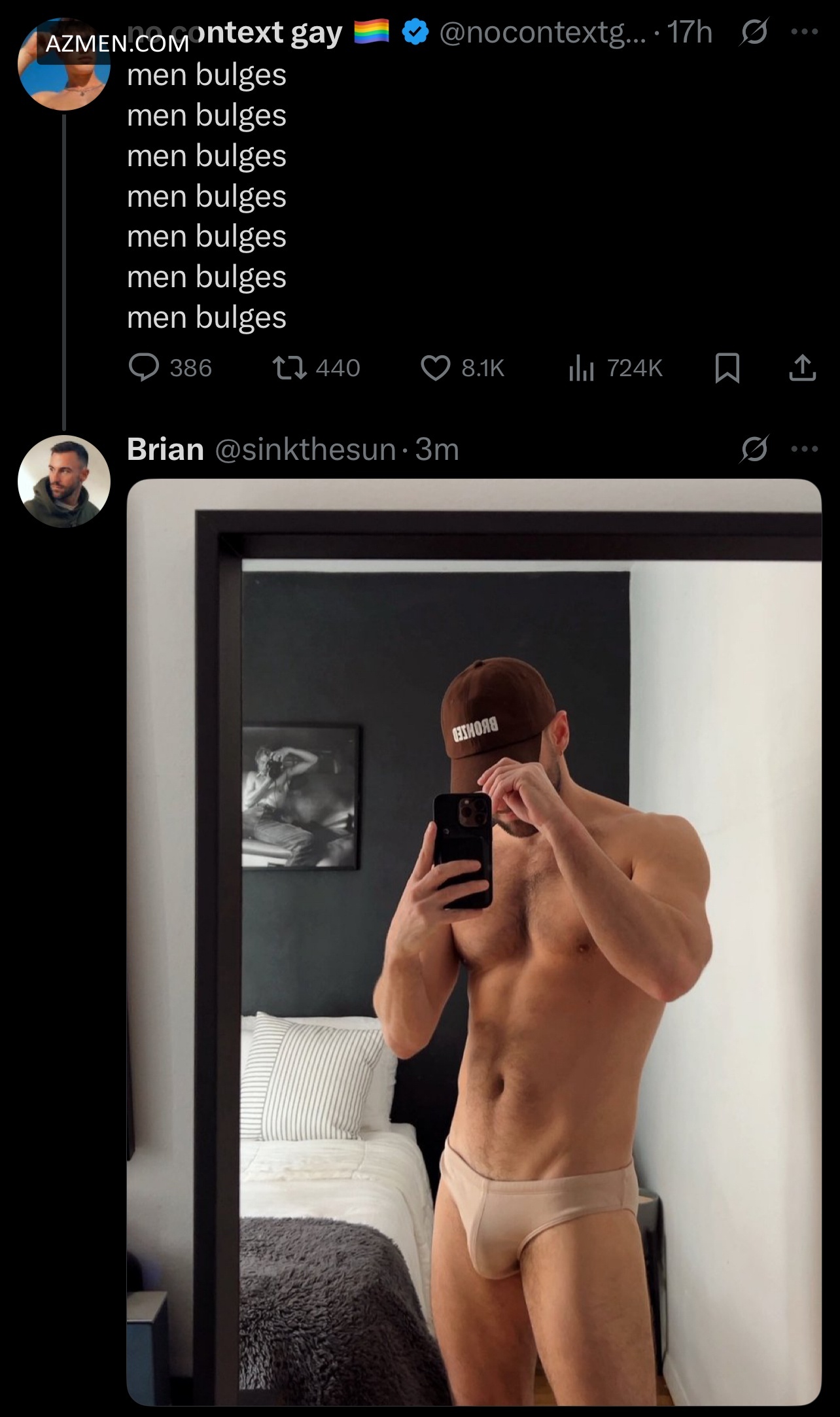This screenshot has width=840, height=1417.
Task: Open the @nocontextg profile handle
Action: (542, 32)
